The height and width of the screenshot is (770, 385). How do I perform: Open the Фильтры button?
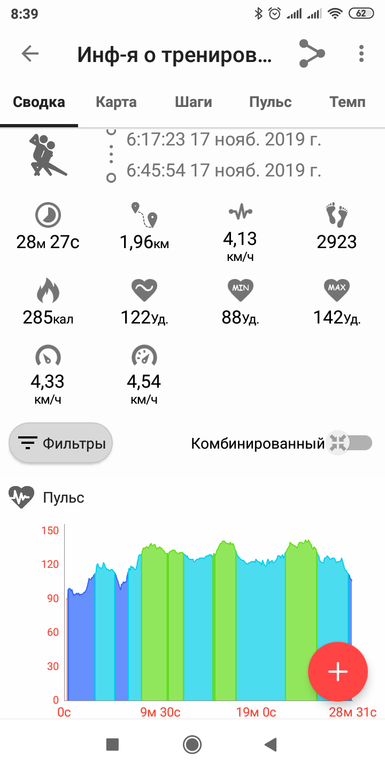(x=61, y=443)
